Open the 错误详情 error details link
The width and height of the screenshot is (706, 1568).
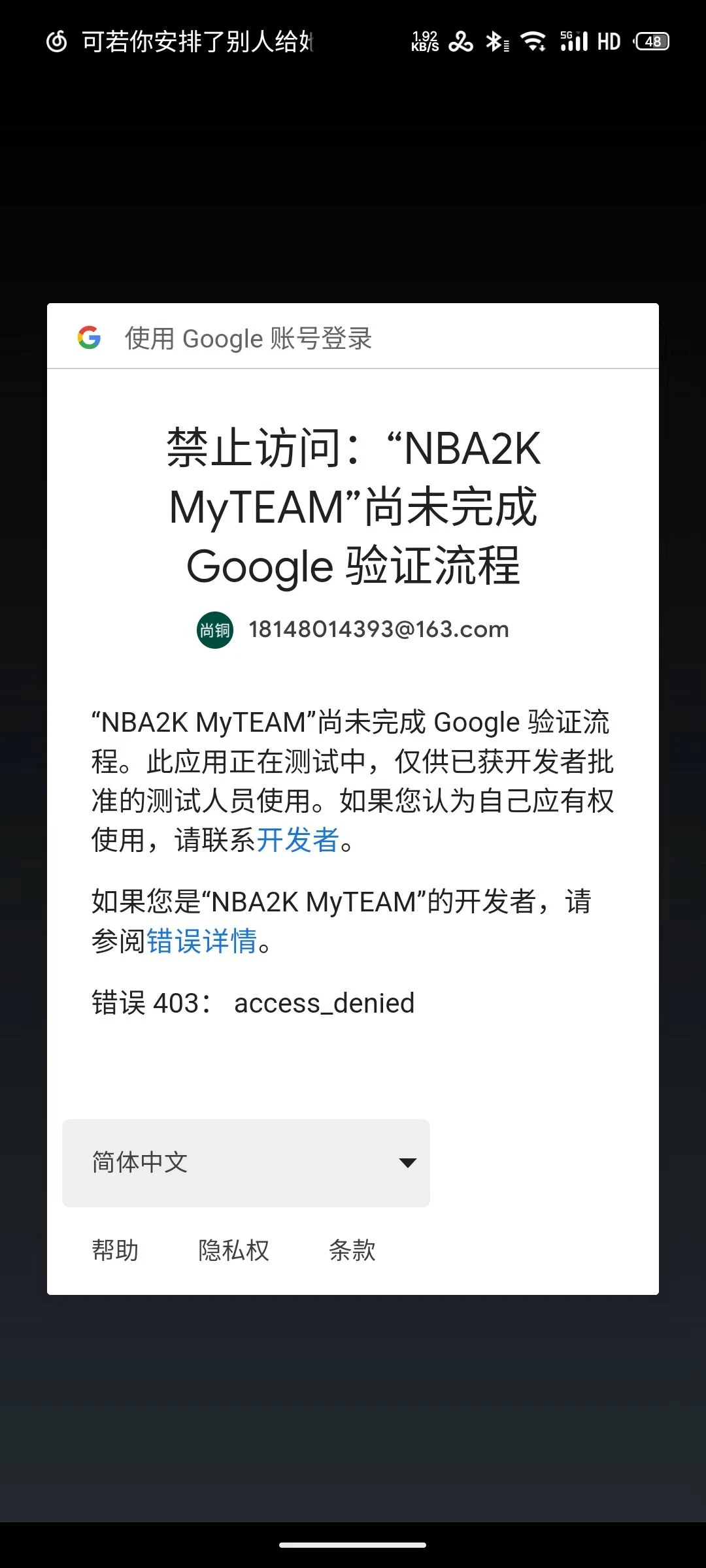point(201,941)
